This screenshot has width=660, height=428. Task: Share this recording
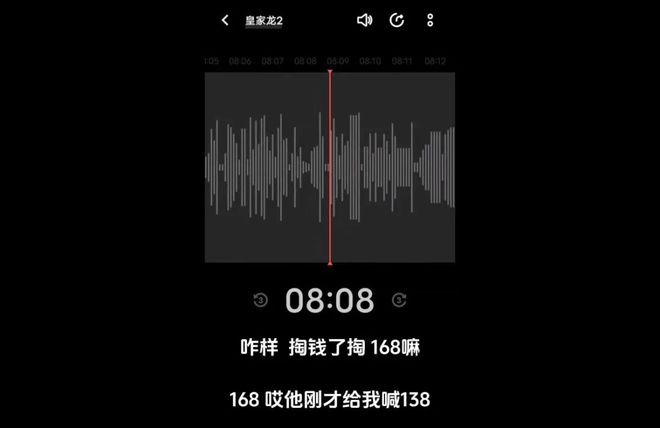click(397, 20)
